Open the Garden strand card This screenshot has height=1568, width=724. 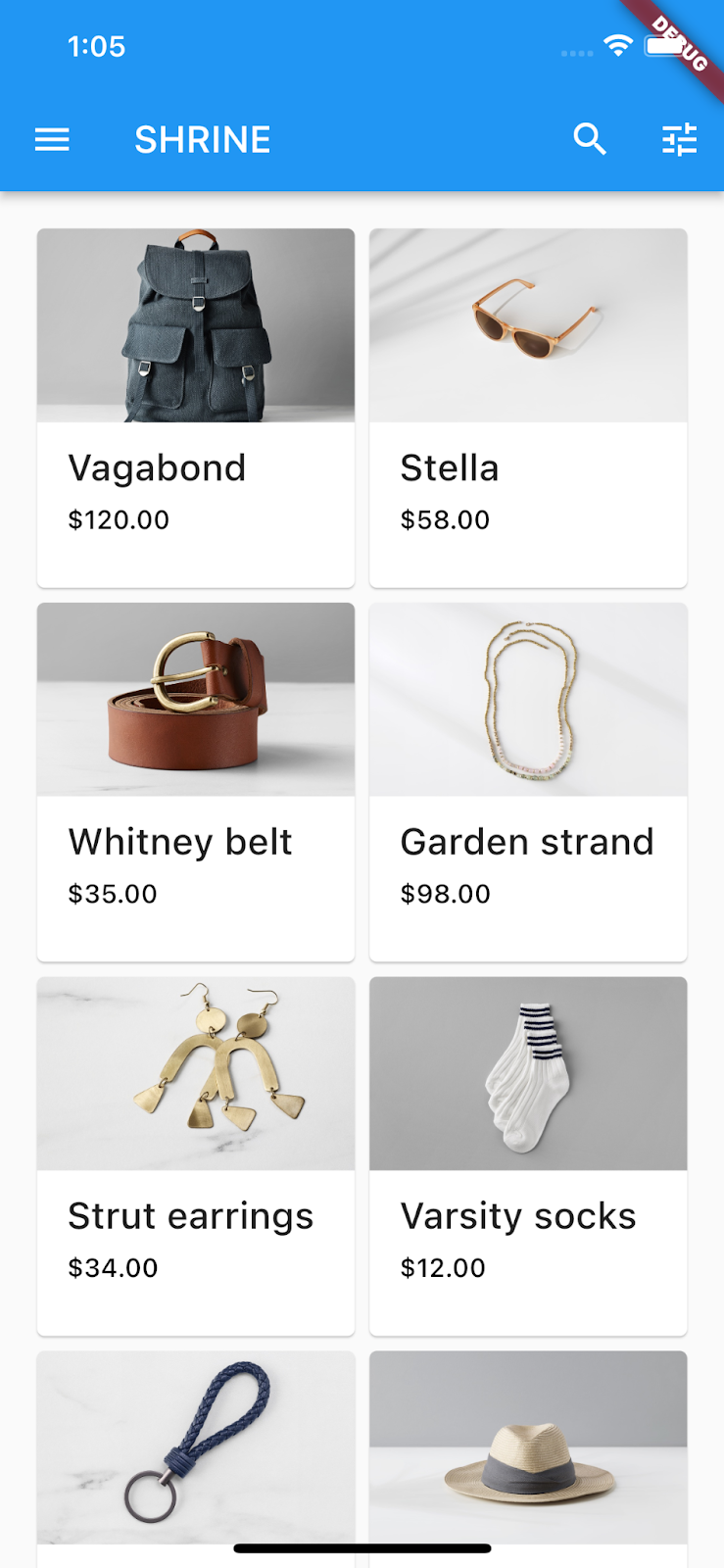pos(528,781)
